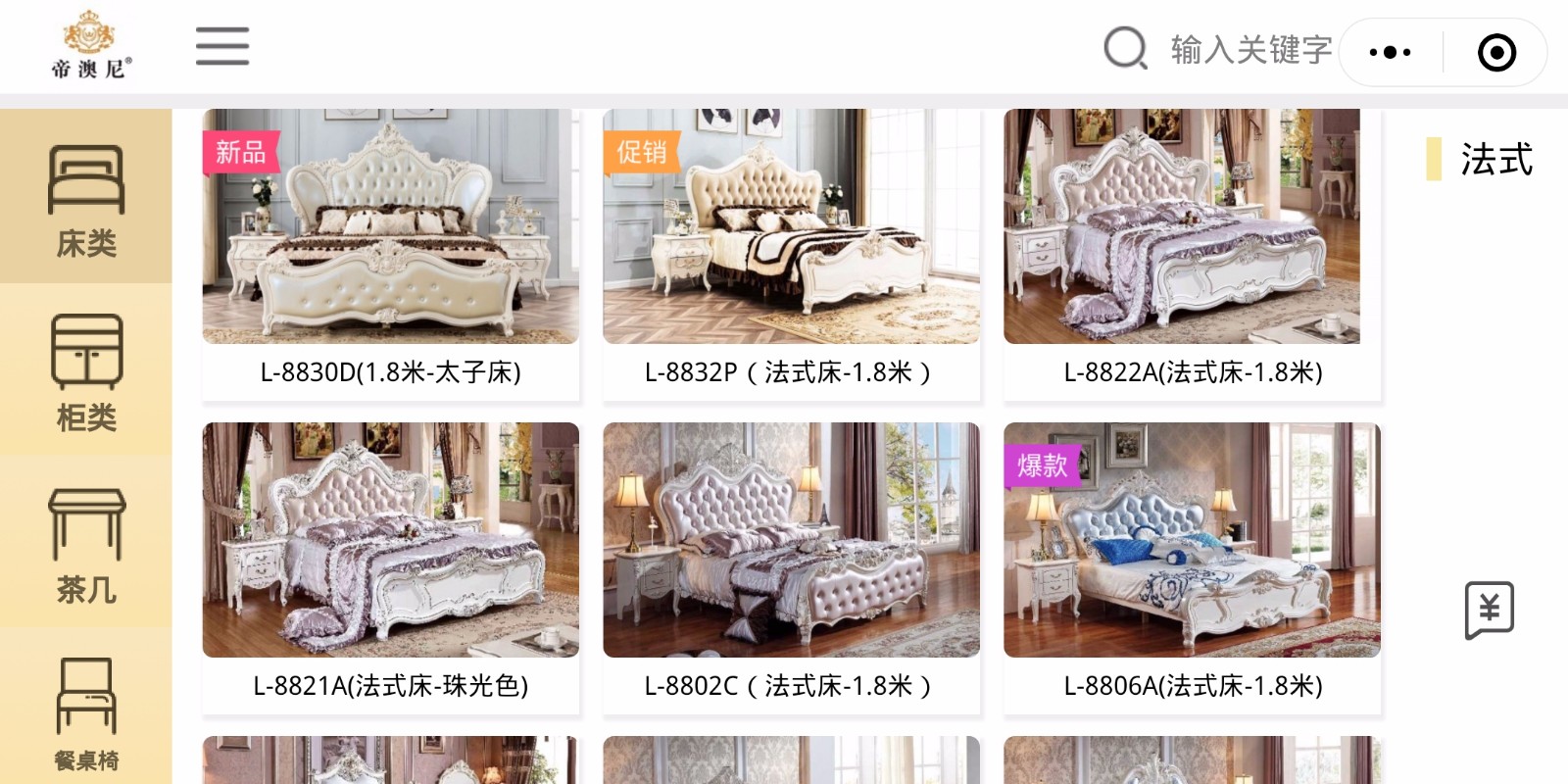Select the 法式 style filter
The width and height of the screenshot is (1568, 784).
coord(1494,160)
